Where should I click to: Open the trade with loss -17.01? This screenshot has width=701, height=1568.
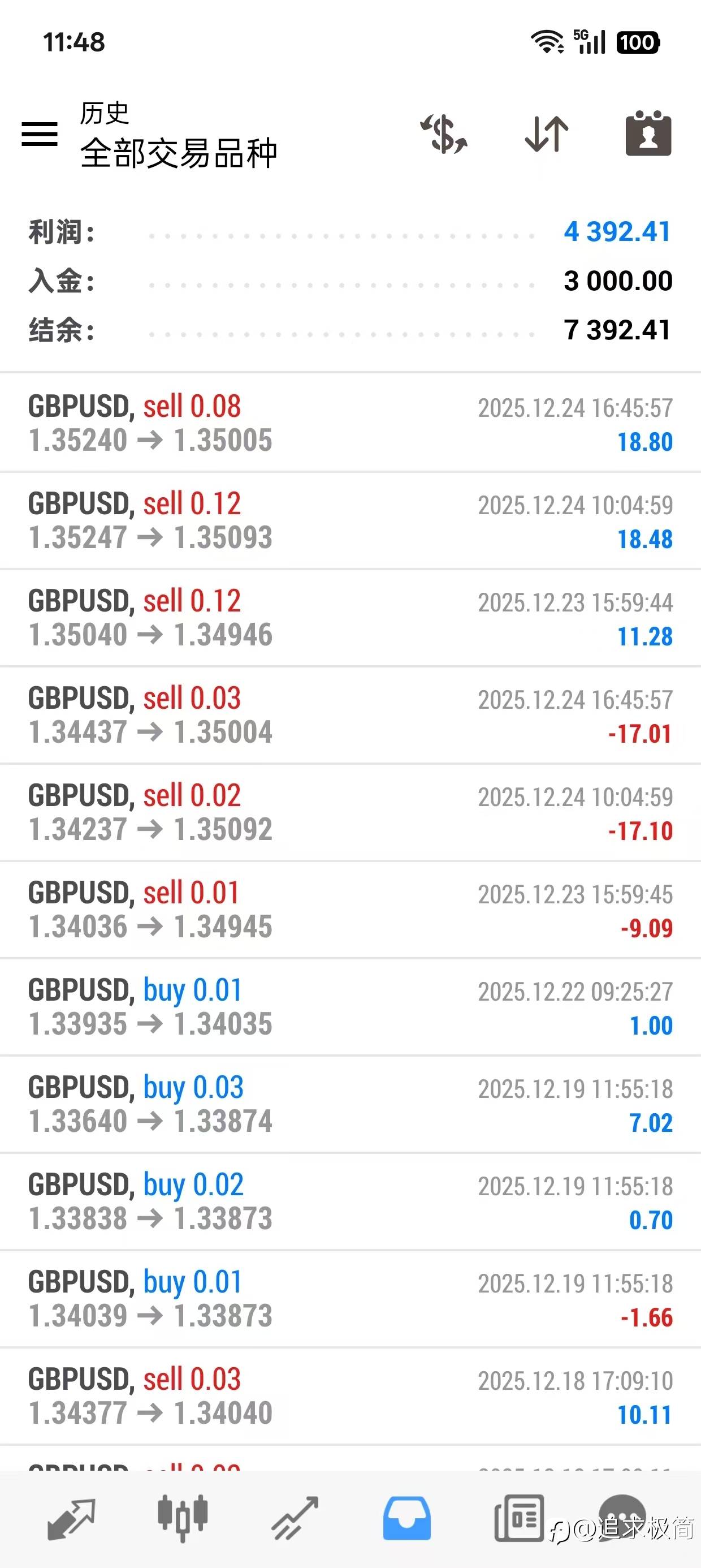(x=350, y=715)
